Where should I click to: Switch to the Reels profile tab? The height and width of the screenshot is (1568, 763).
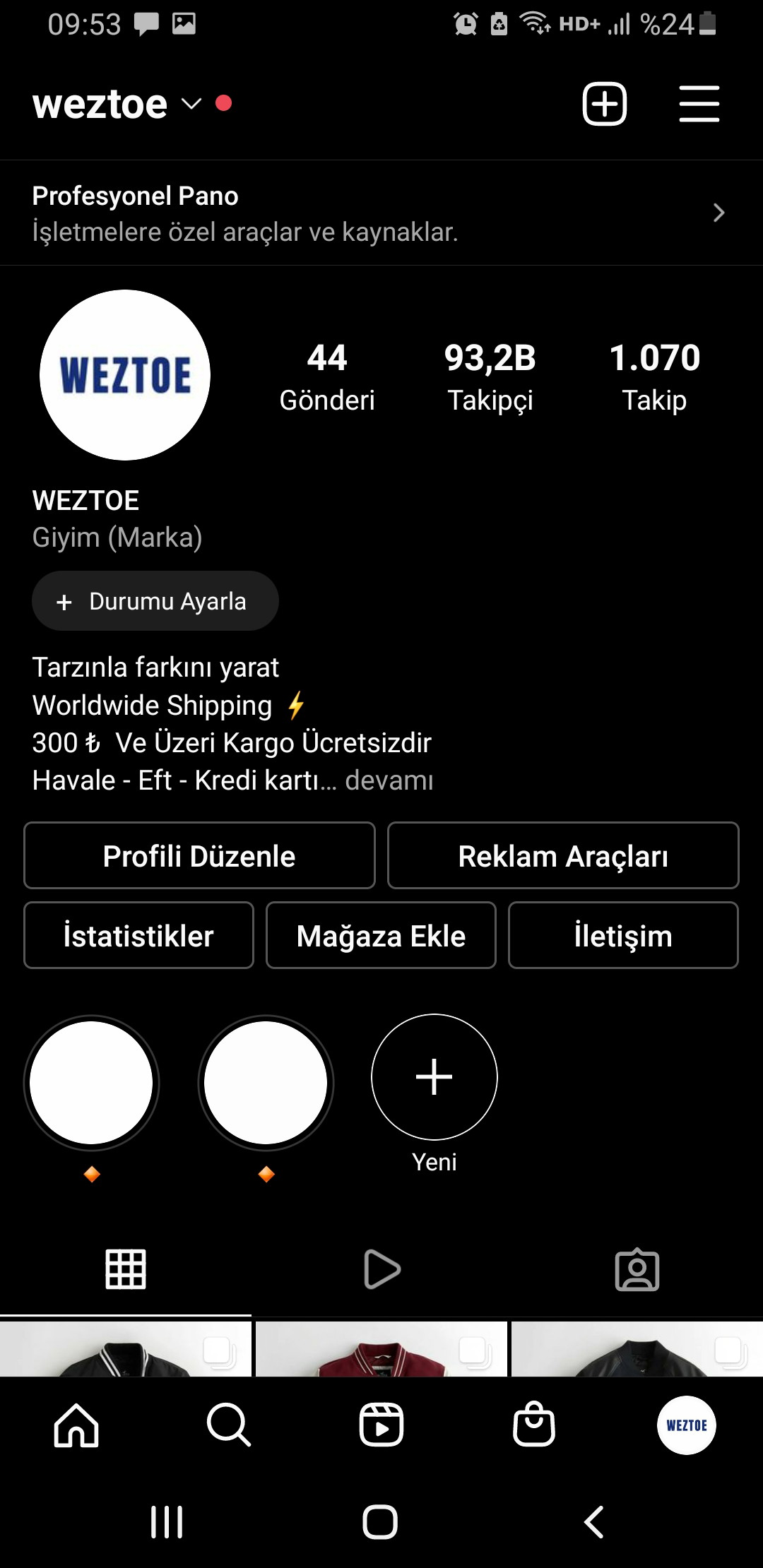[x=381, y=1269]
